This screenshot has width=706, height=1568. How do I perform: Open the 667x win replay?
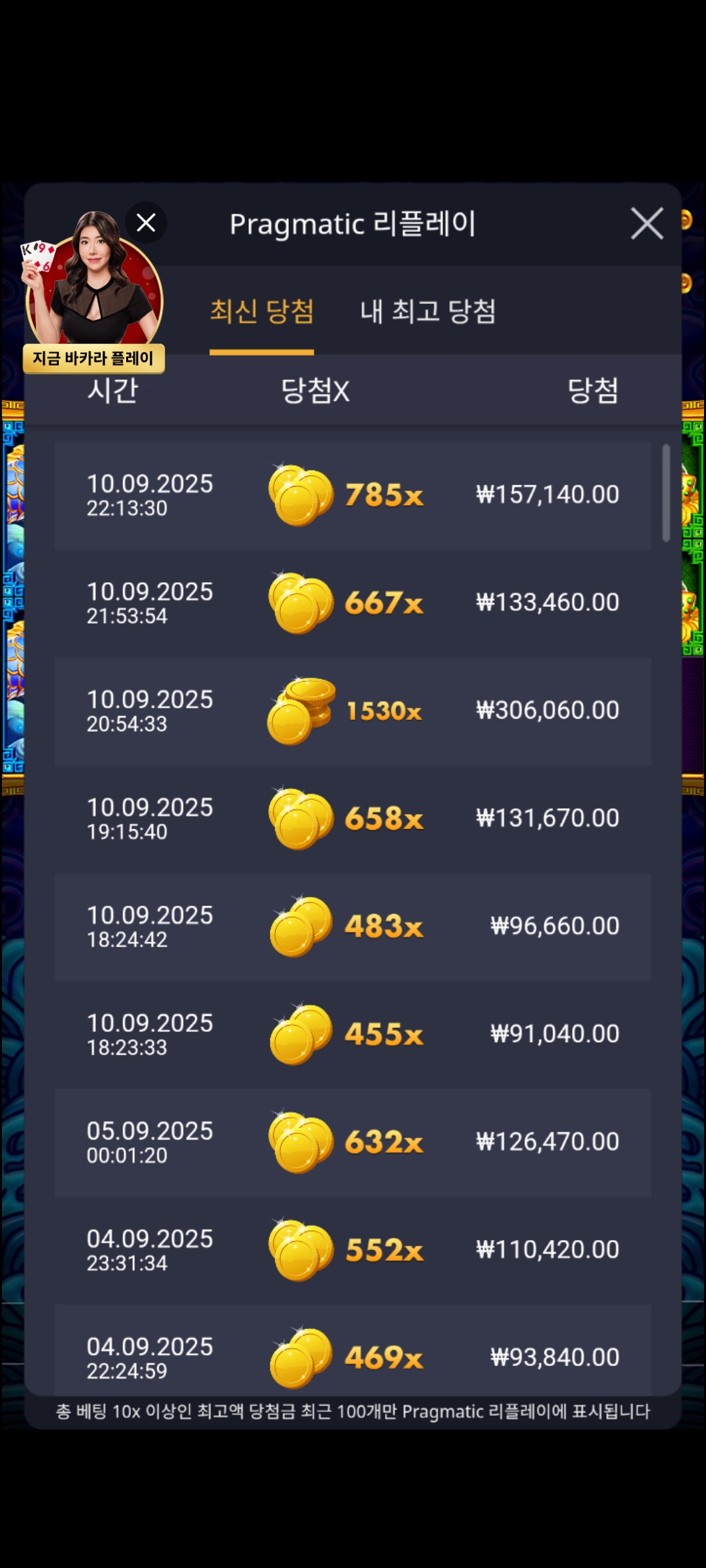352,603
